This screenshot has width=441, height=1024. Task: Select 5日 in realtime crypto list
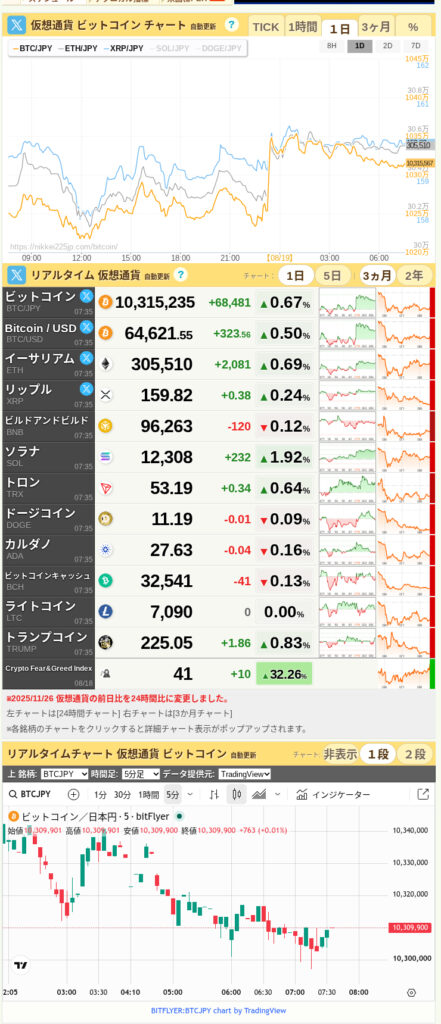tap(333, 276)
